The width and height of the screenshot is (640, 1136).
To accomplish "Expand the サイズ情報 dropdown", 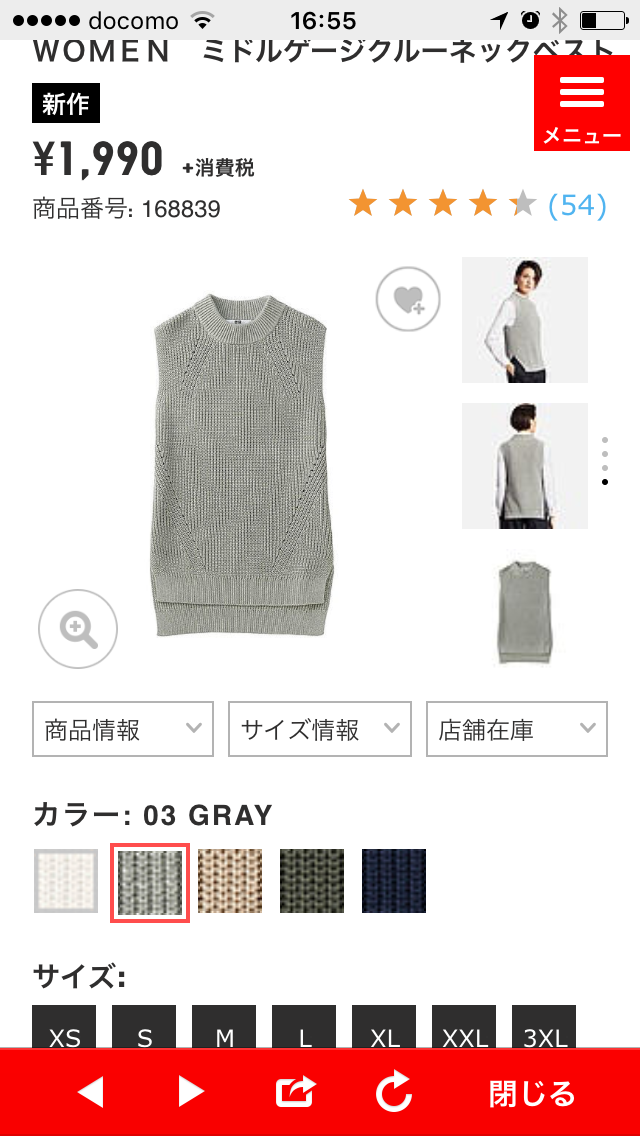I will [320, 729].
